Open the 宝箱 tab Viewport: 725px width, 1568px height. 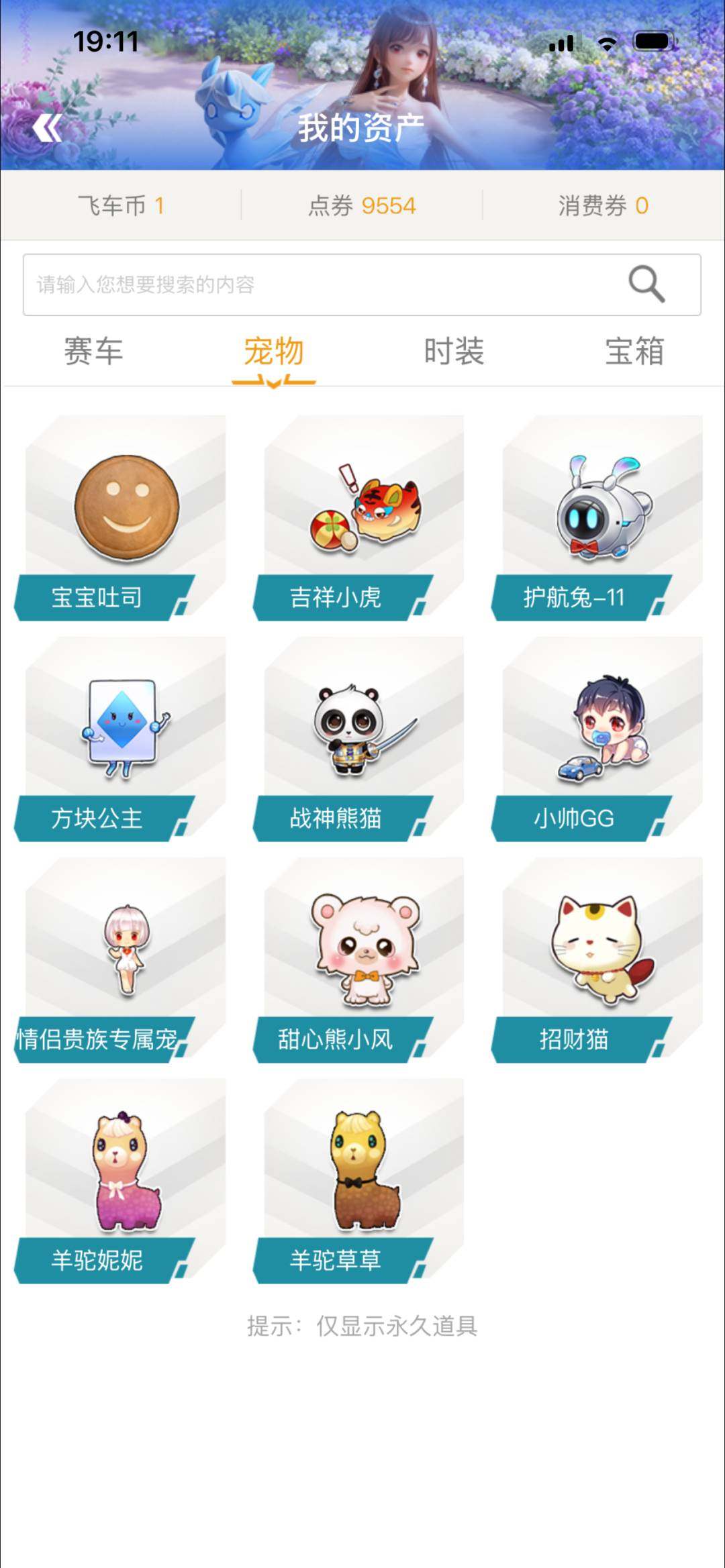click(x=634, y=352)
